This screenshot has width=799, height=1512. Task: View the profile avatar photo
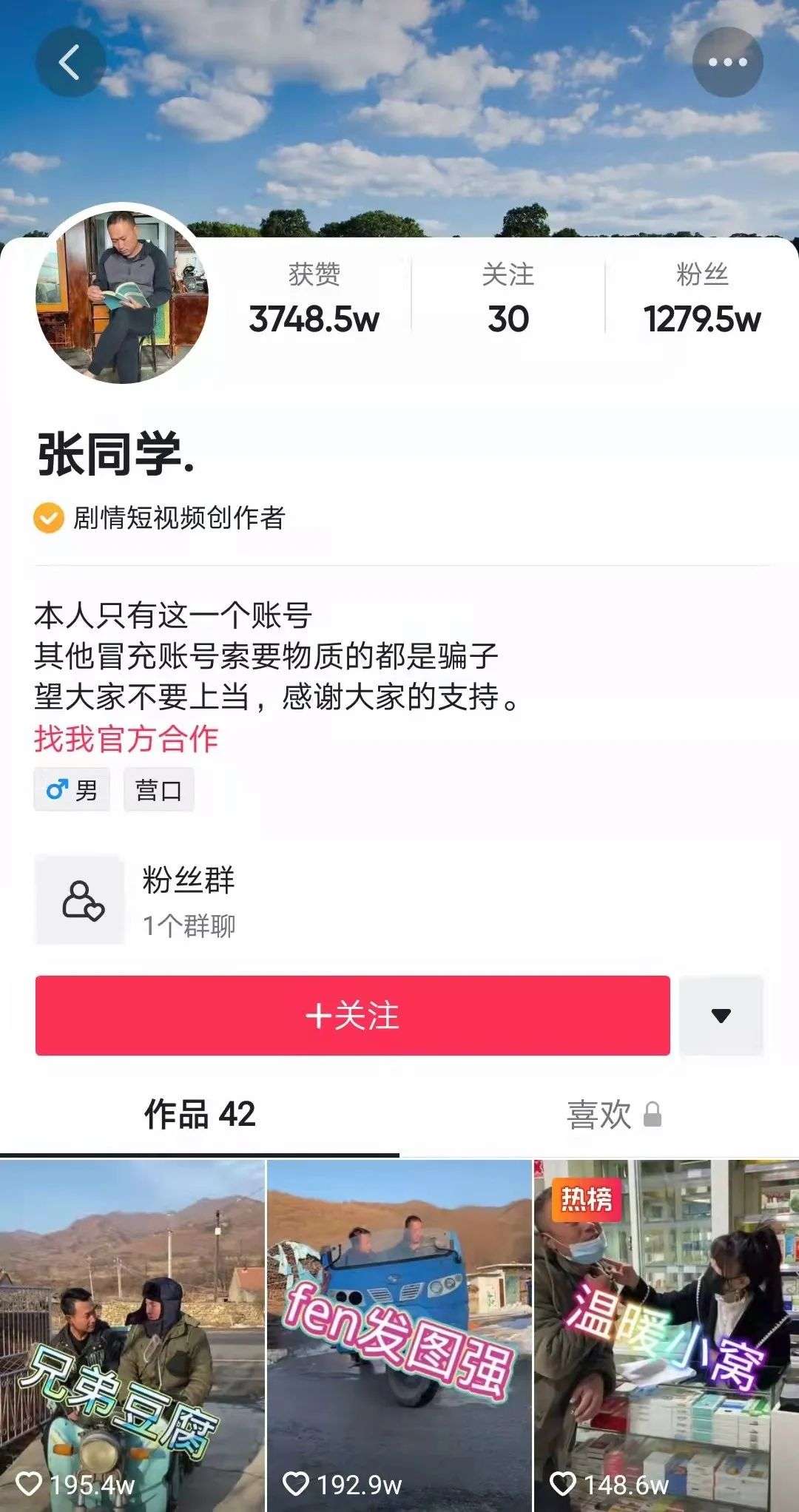click(x=122, y=294)
